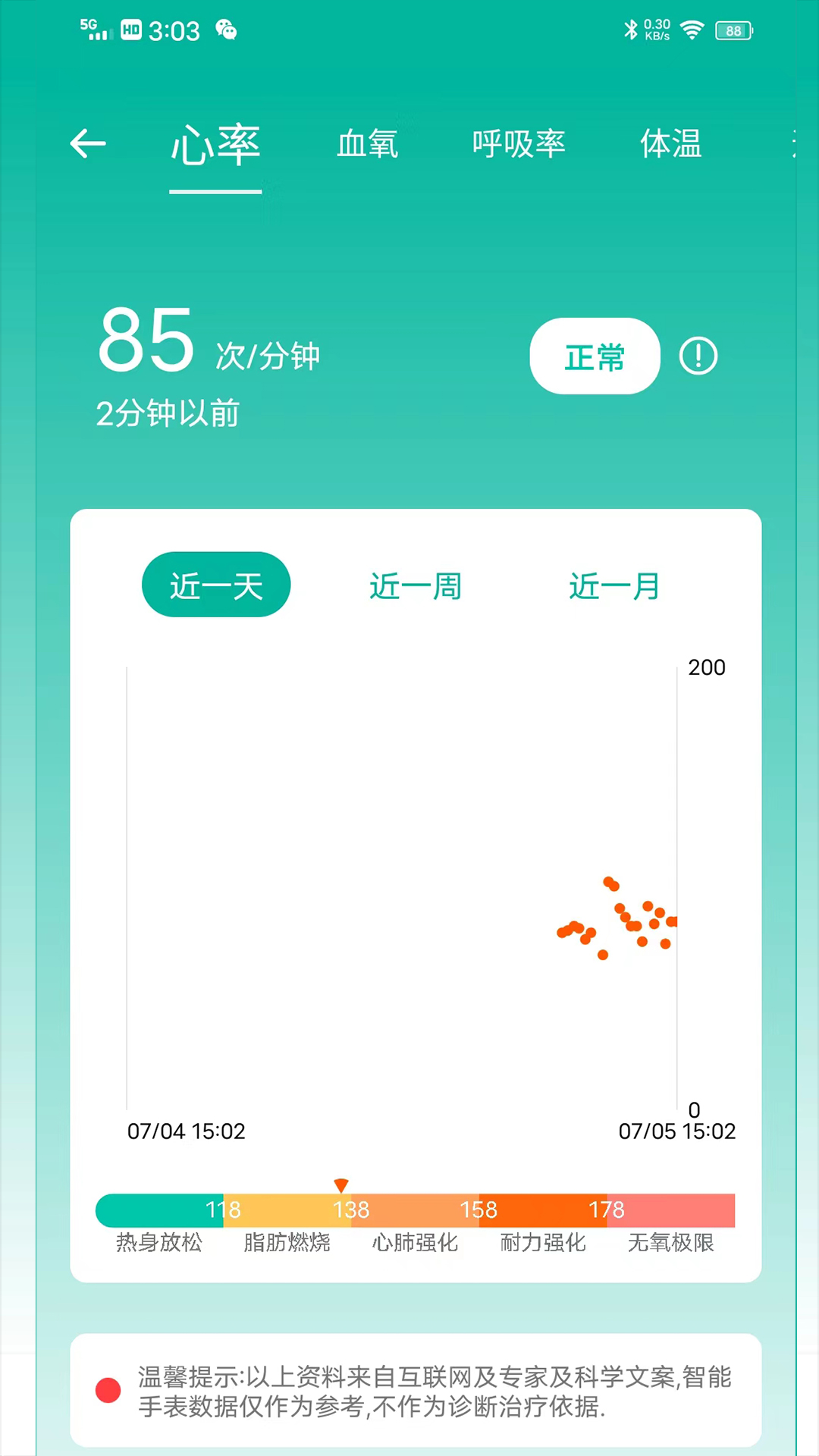Image resolution: width=819 pixels, height=1456 pixels.
Task: Open the heart rate info alert icon
Action: (698, 356)
